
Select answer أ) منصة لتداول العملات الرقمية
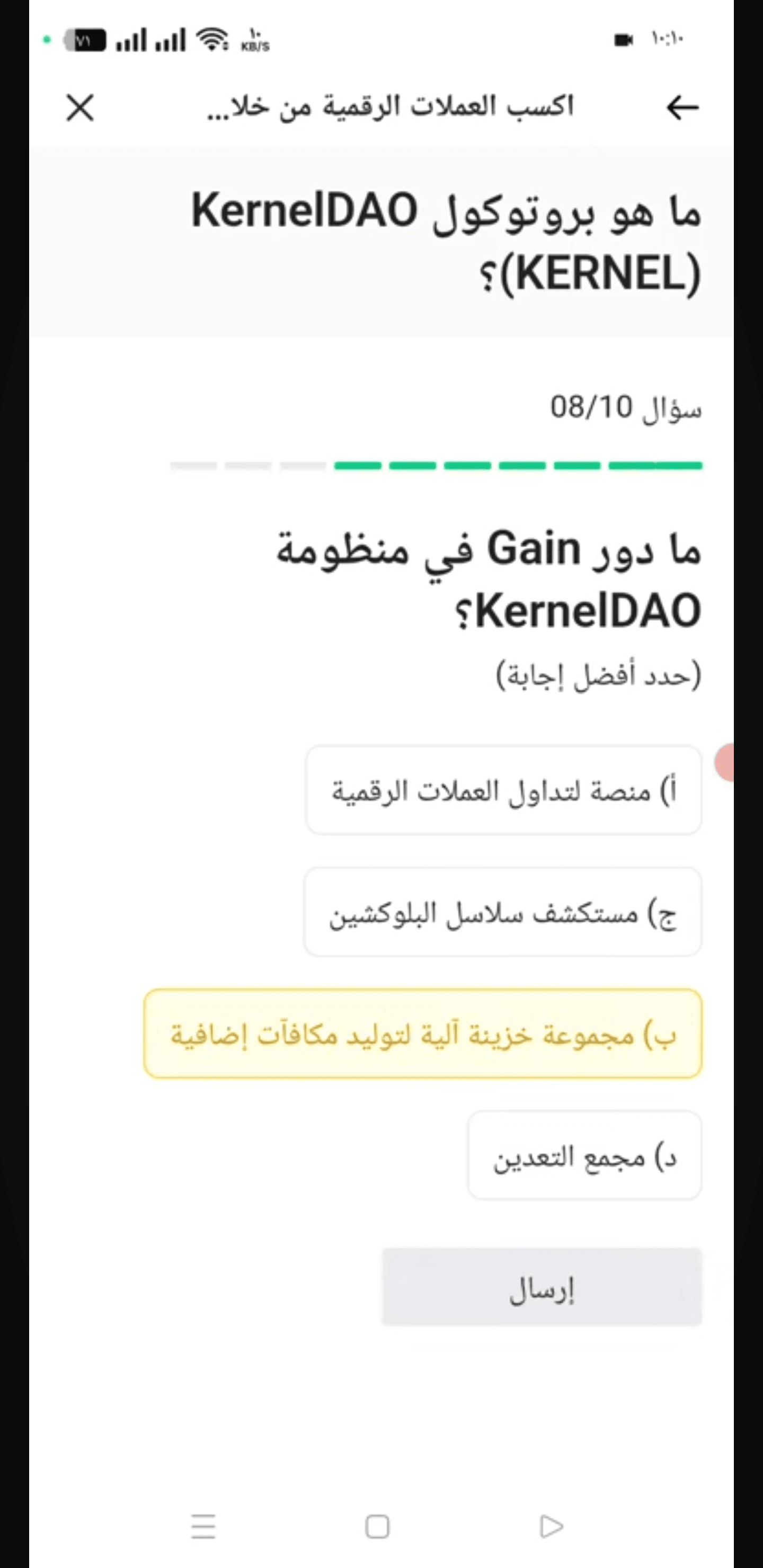(x=503, y=790)
